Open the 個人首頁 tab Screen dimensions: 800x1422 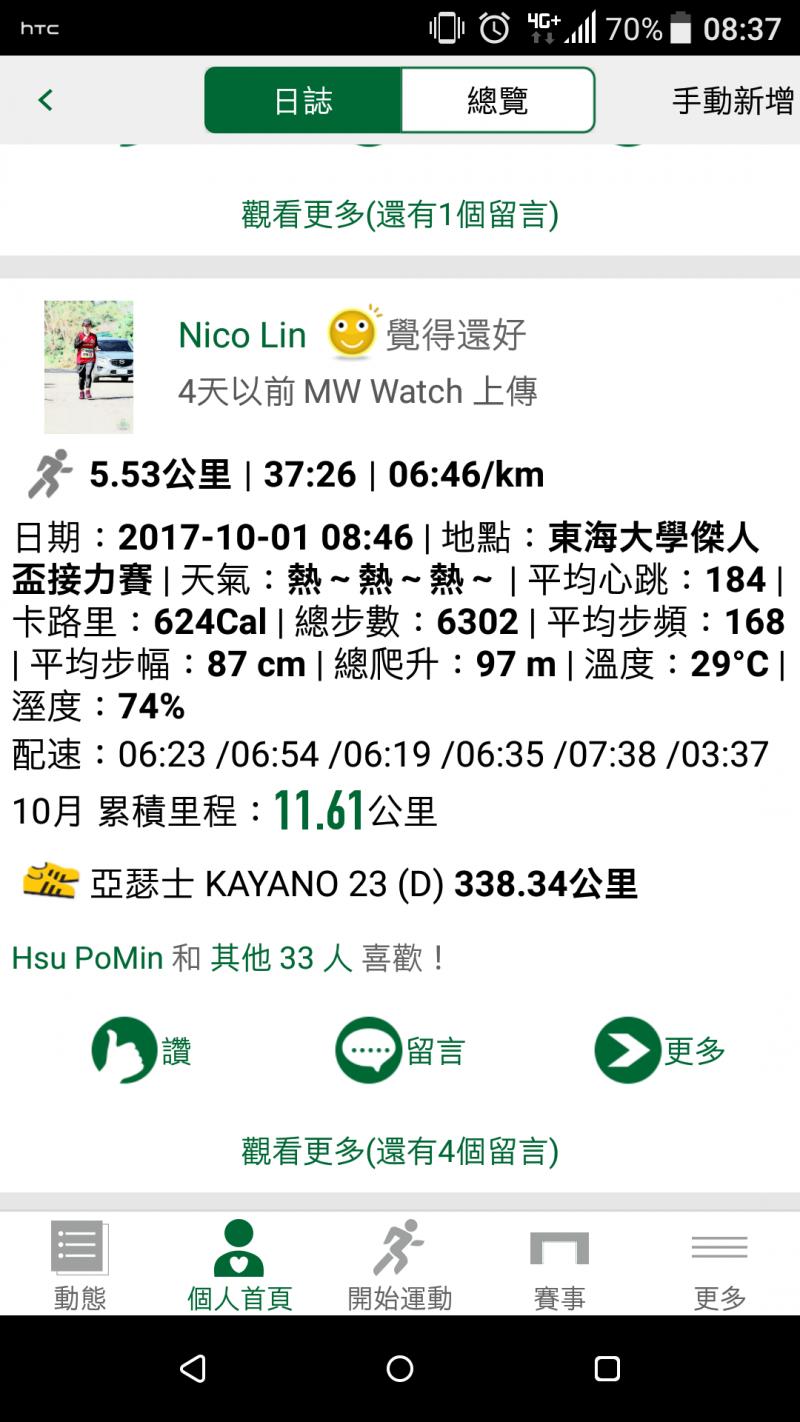coord(240,1265)
